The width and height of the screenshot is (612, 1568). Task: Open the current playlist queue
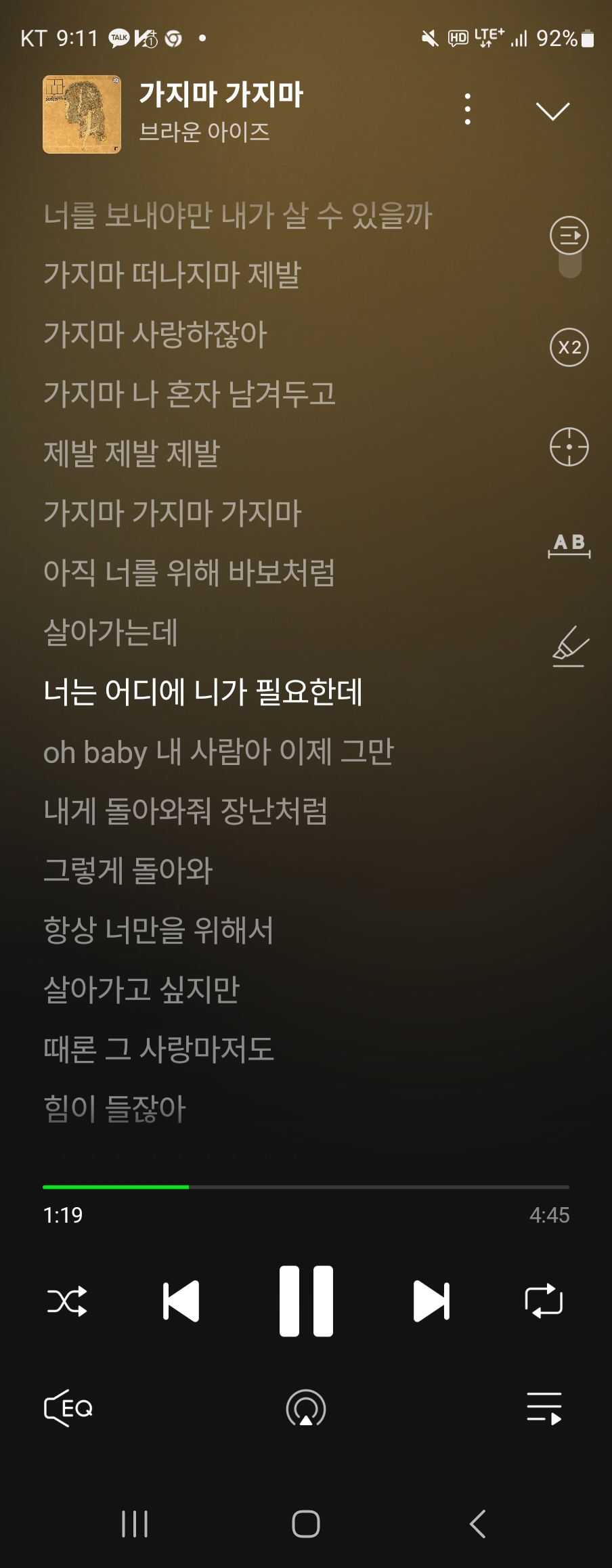[x=544, y=1409]
